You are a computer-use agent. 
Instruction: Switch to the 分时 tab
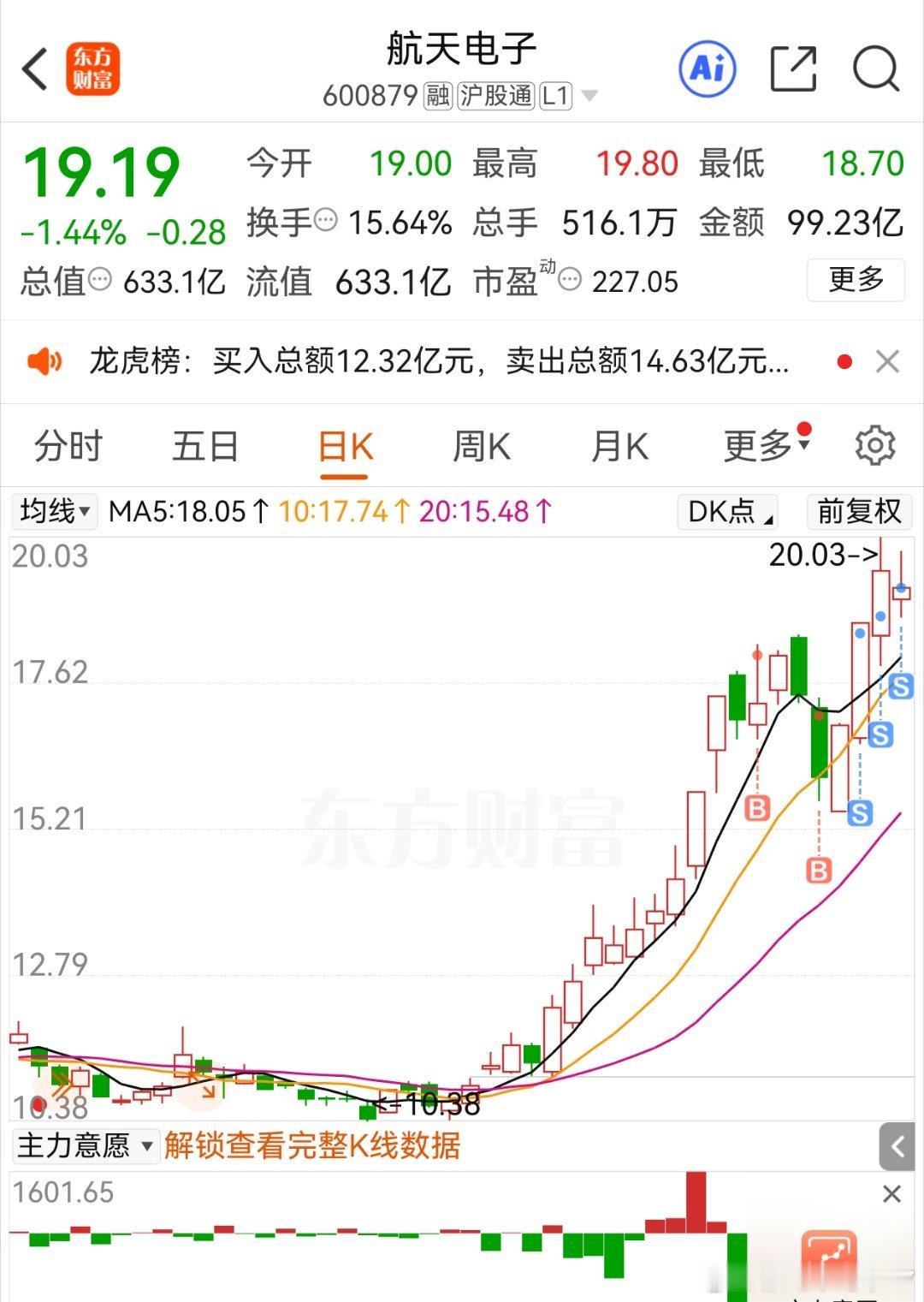point(68,445)
